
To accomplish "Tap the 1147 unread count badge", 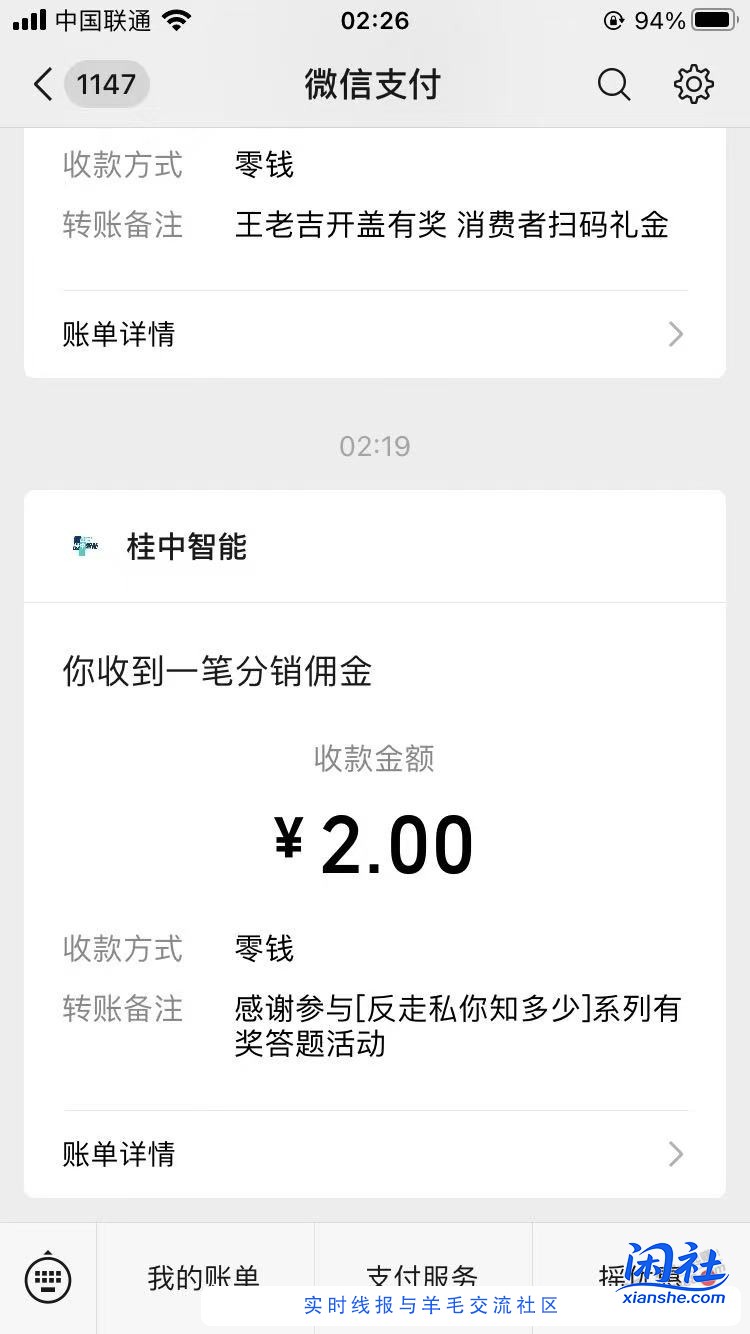I will pos(107,85).
